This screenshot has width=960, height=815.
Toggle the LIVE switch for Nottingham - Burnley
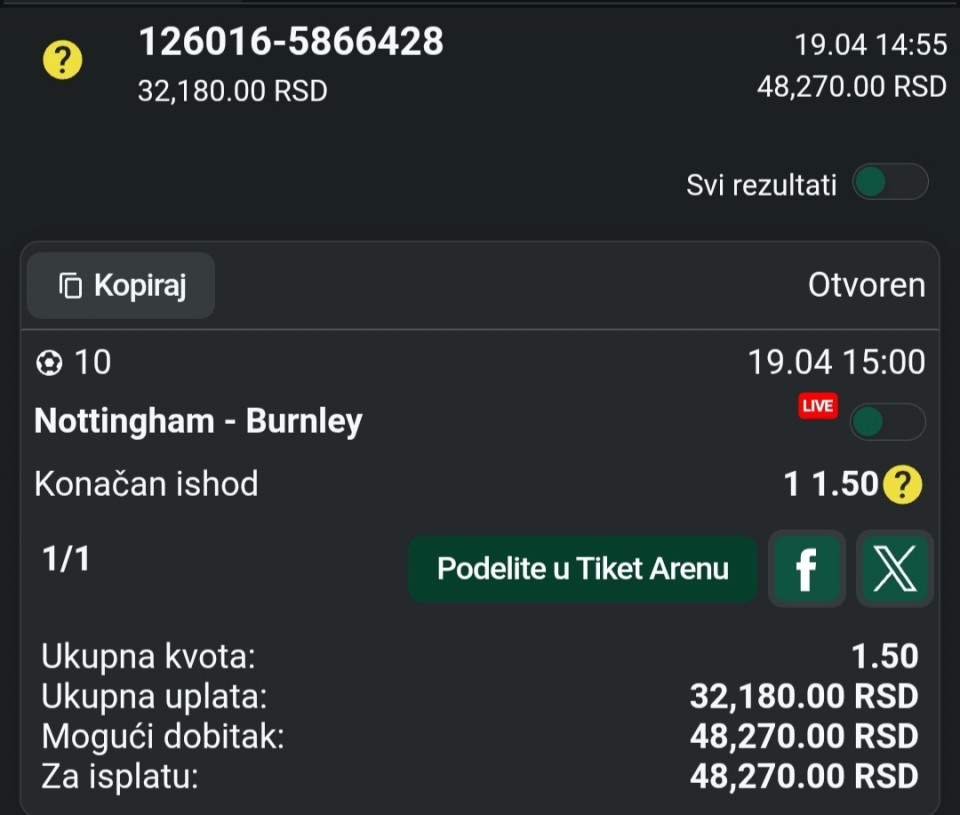[x=886, y=422]
